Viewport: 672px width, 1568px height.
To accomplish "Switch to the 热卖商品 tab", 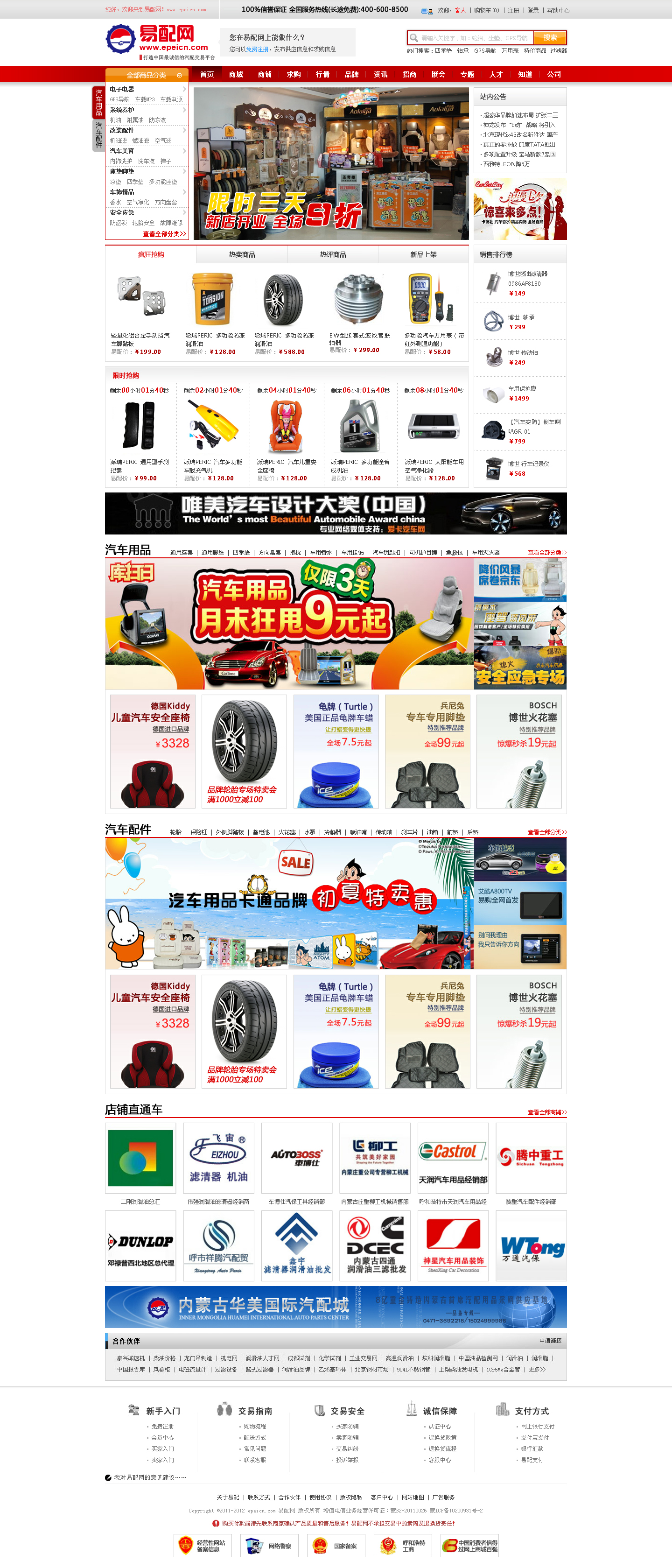I will pos(242,255).
